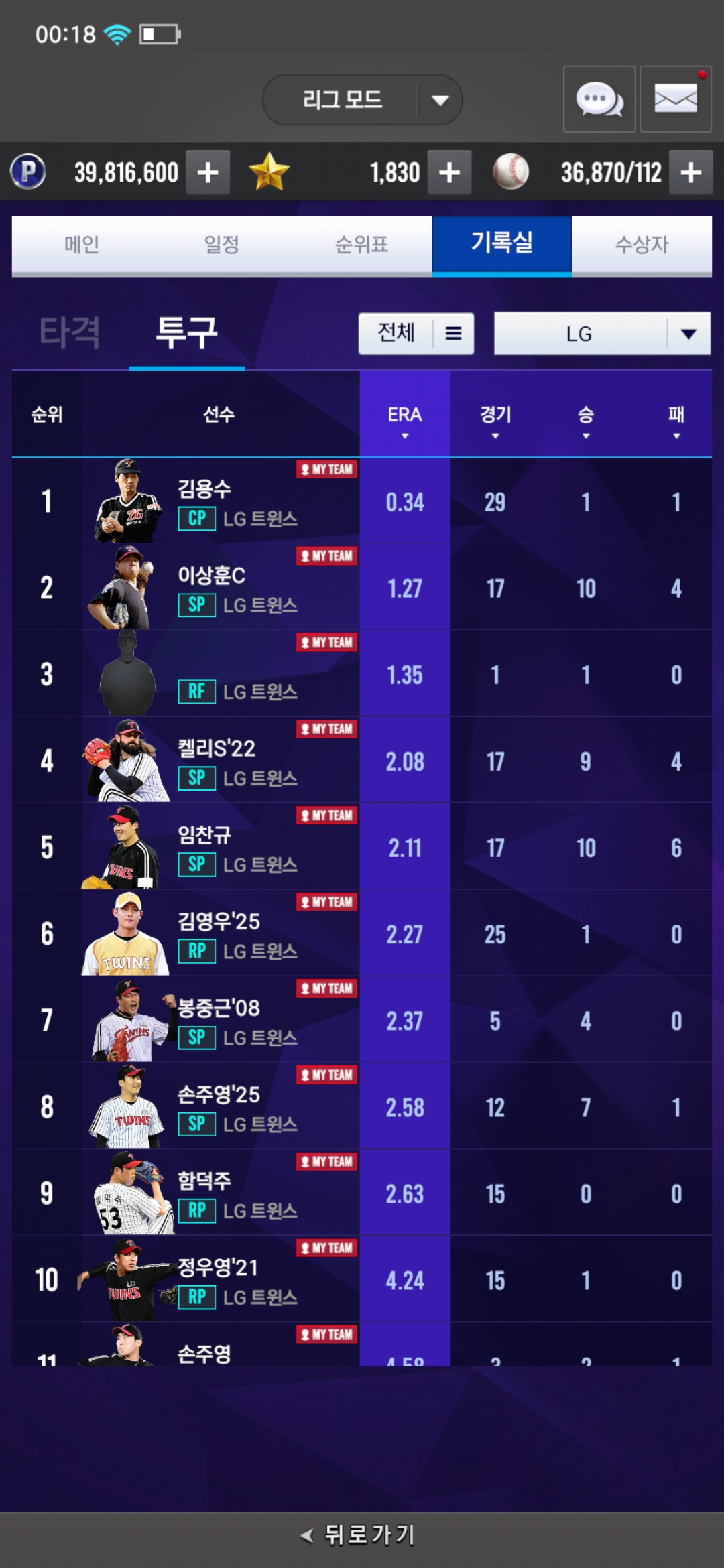The image size is (724, 1568).
Task: Go back with 뒤로가기 button
Action: [359, 1534]
